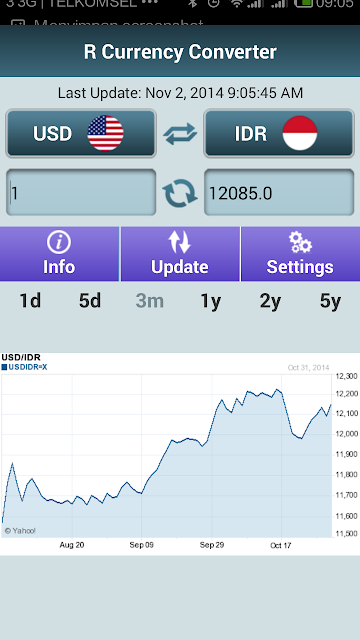
Task: Select the 3m chart range
Action: [x=150, y=301]
